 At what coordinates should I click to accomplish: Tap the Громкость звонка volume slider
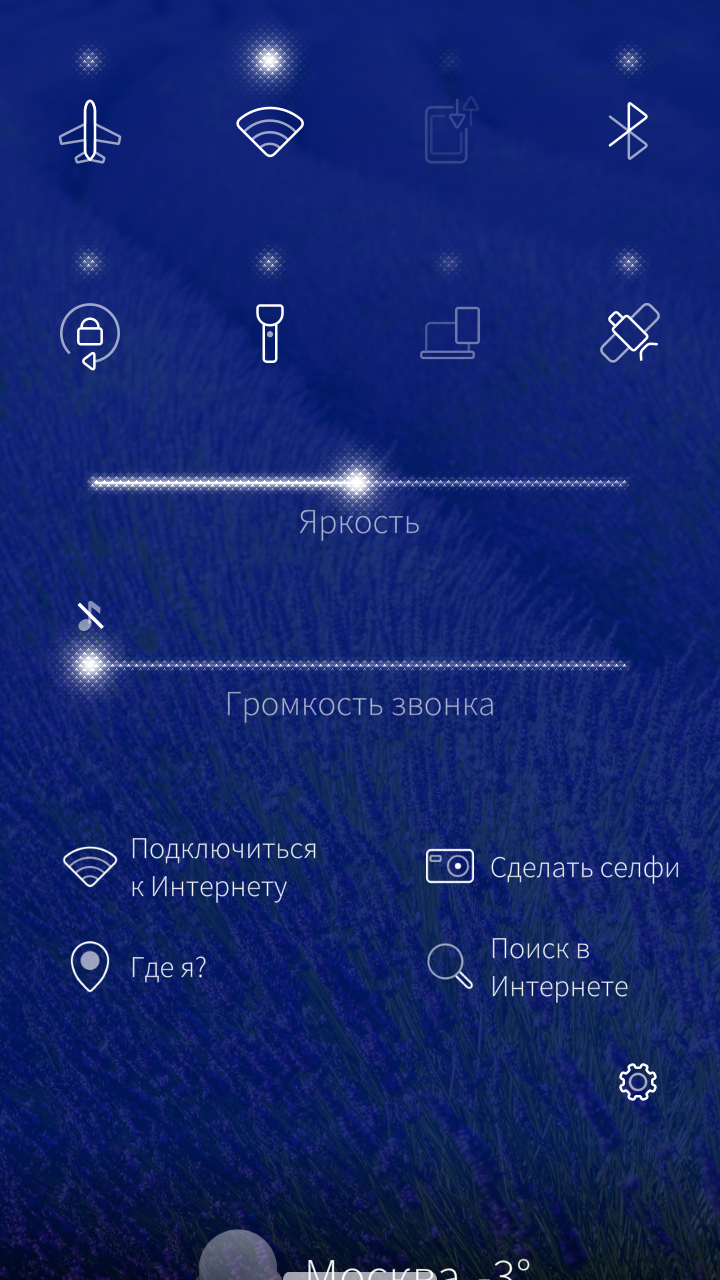point(359,664)
